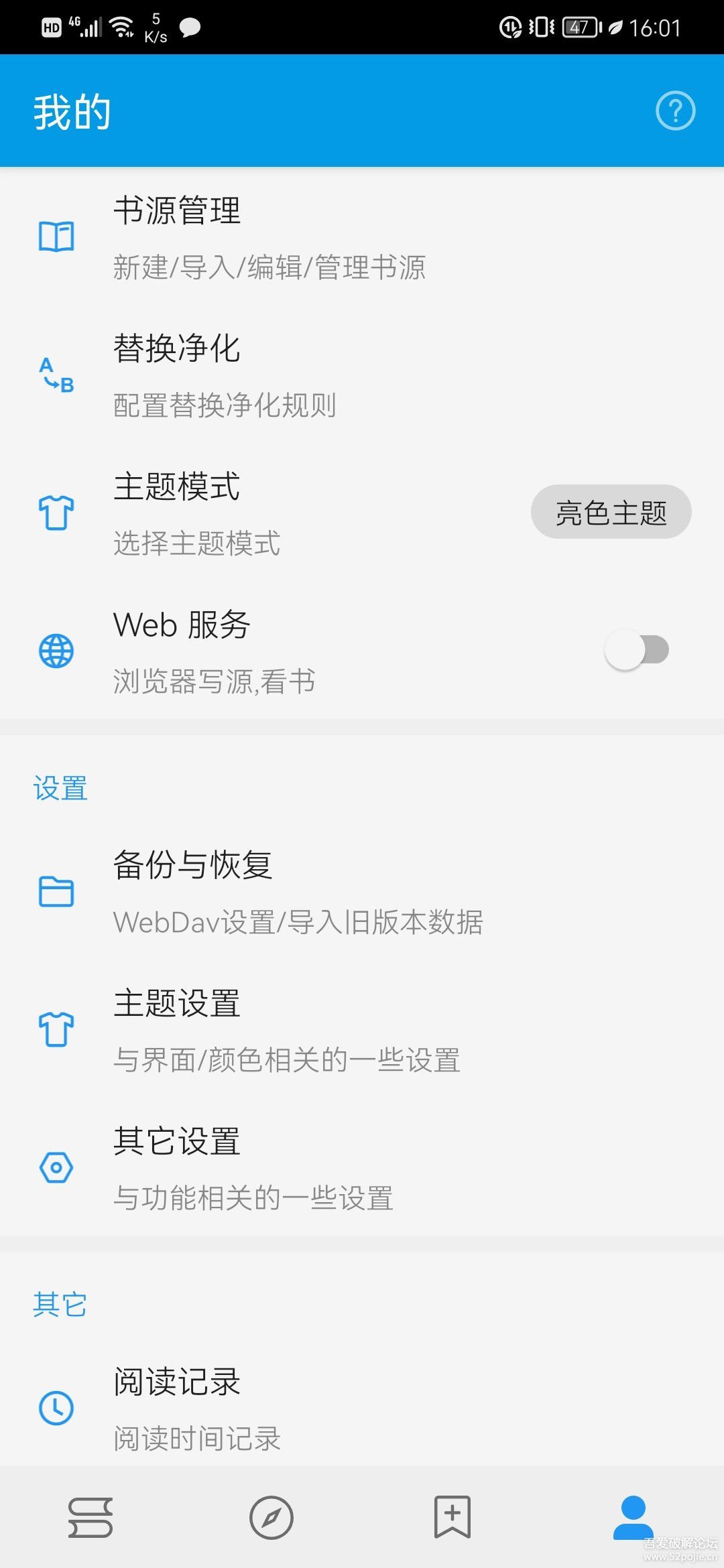Tap the 亮色主题 theme mode selector
Viewport: 724px width, 1568px height.
coord(611,512)
